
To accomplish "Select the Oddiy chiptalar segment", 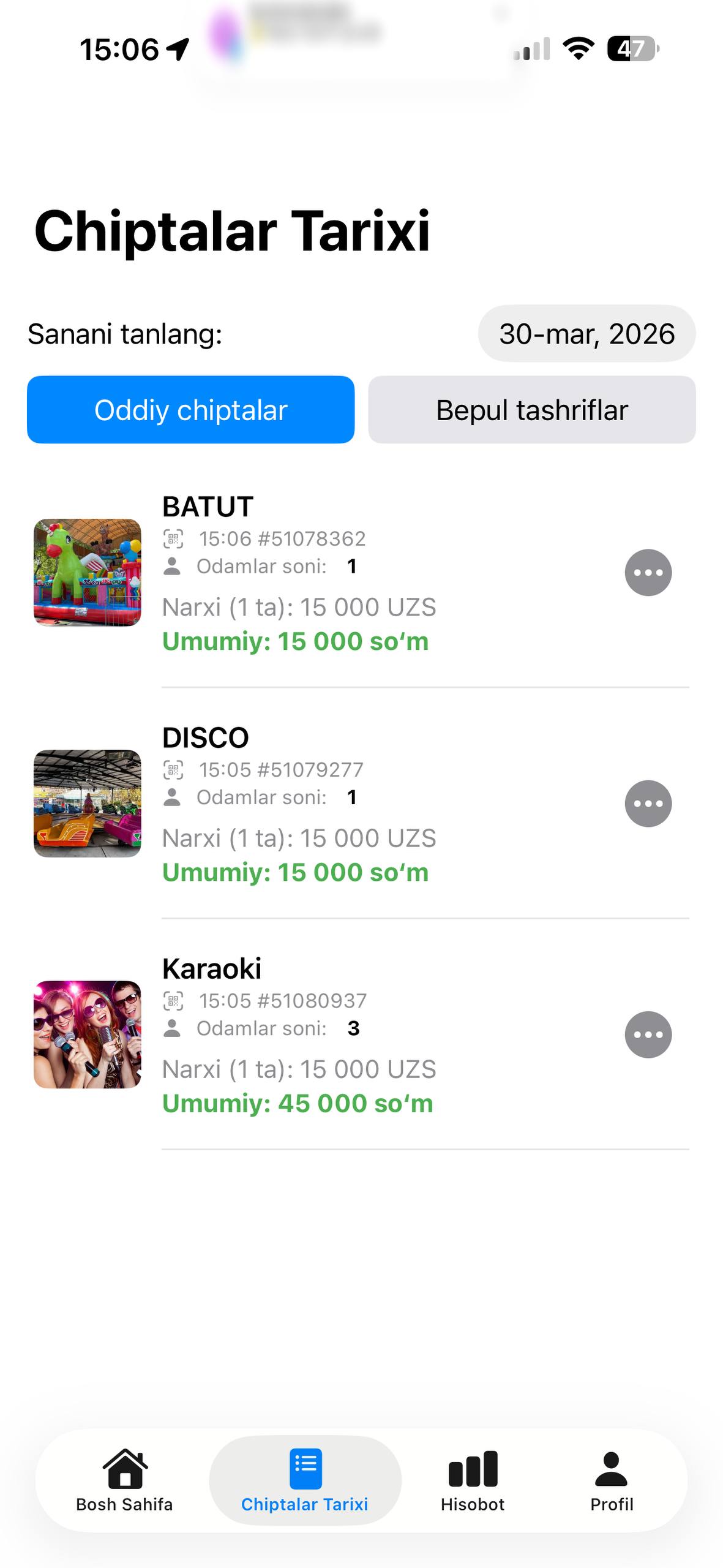I will pyautogui.click(x=190, y=410).
